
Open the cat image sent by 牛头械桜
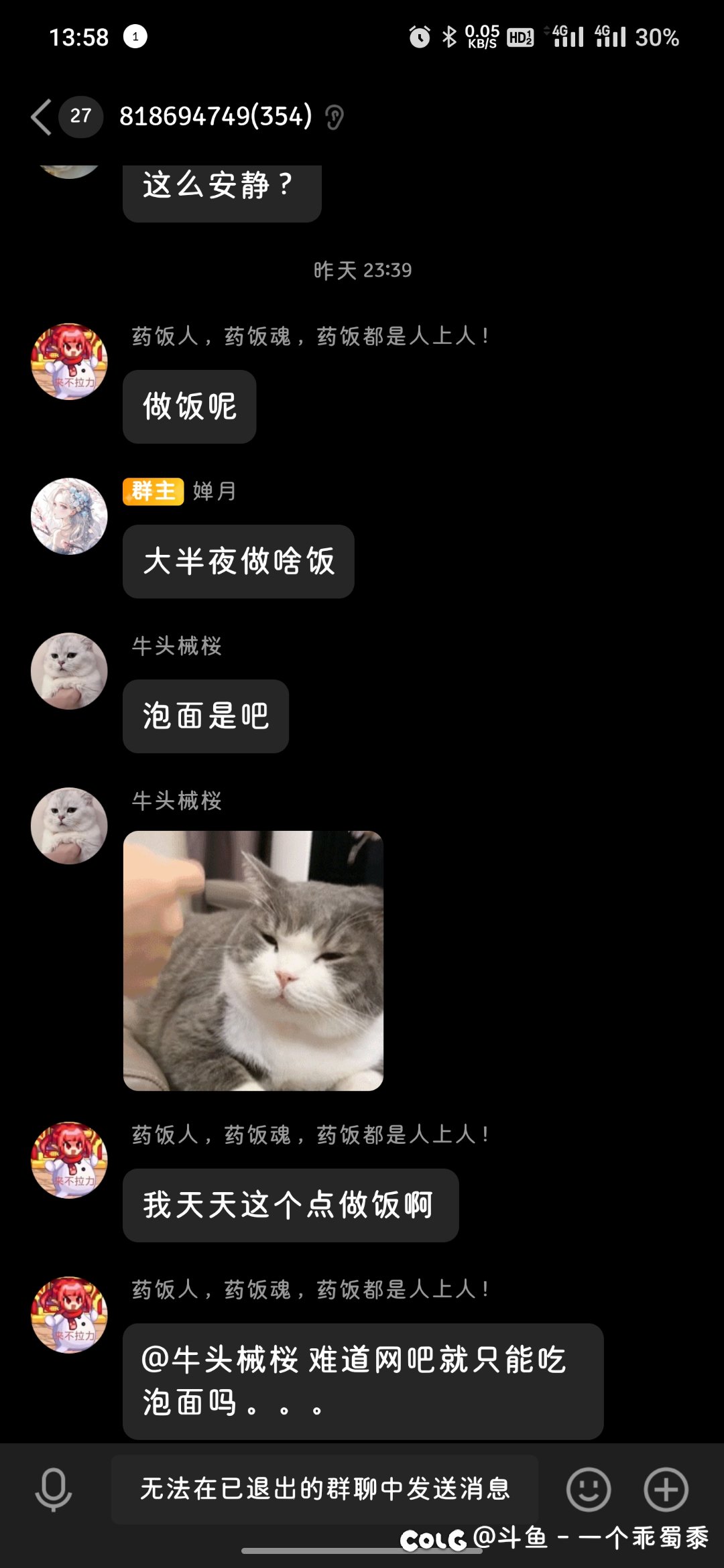click(253, 960)
